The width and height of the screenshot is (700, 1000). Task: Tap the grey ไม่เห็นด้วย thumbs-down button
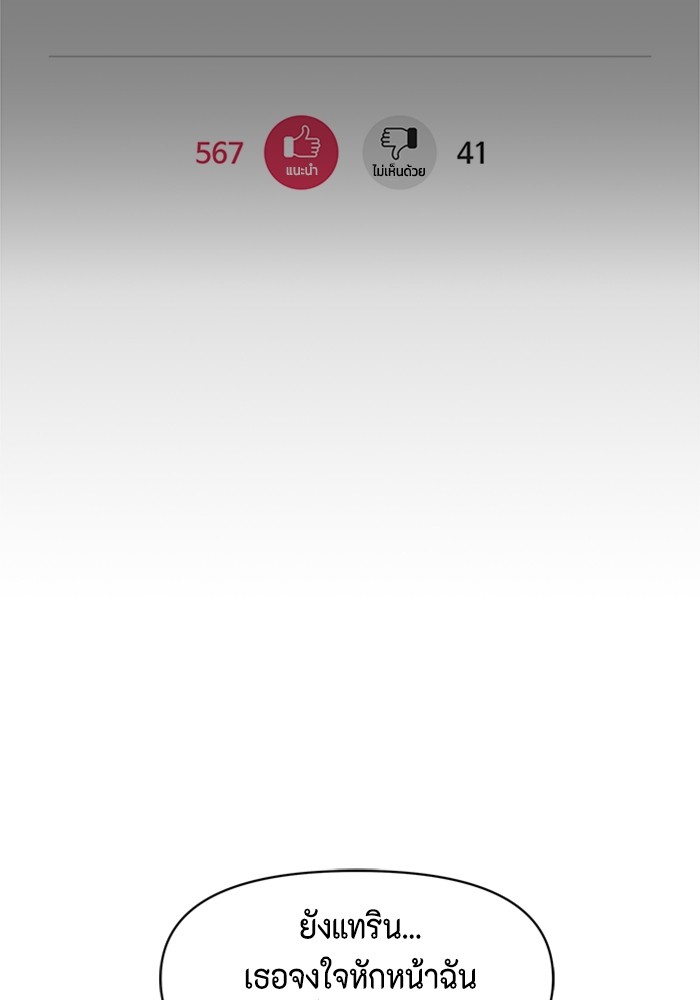tap(399, 153)
